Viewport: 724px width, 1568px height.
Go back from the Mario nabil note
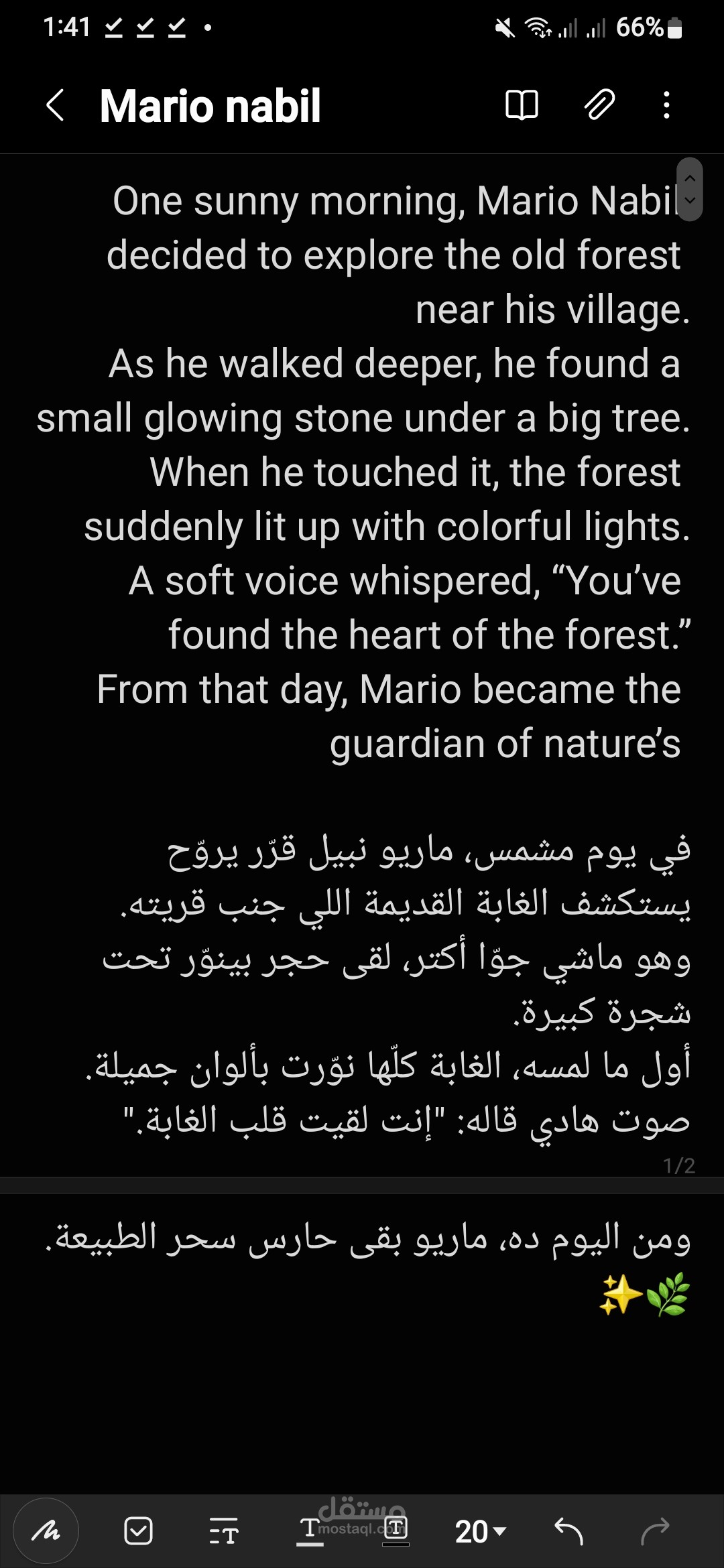tap(55, 106)
